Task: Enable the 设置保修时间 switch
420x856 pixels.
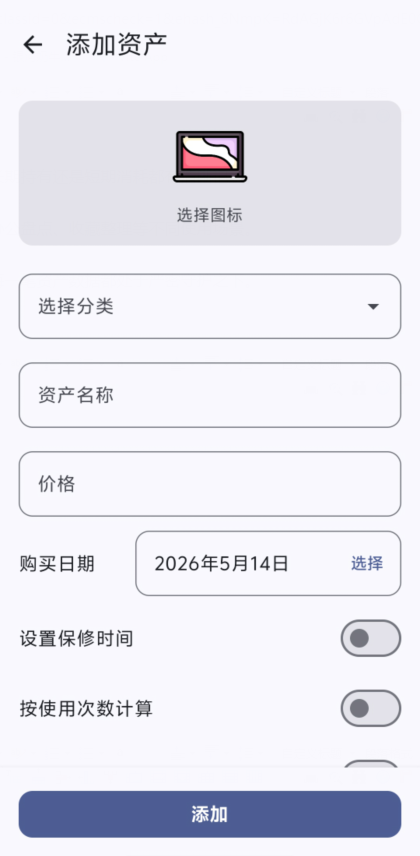Action: [x=371, y=638]
